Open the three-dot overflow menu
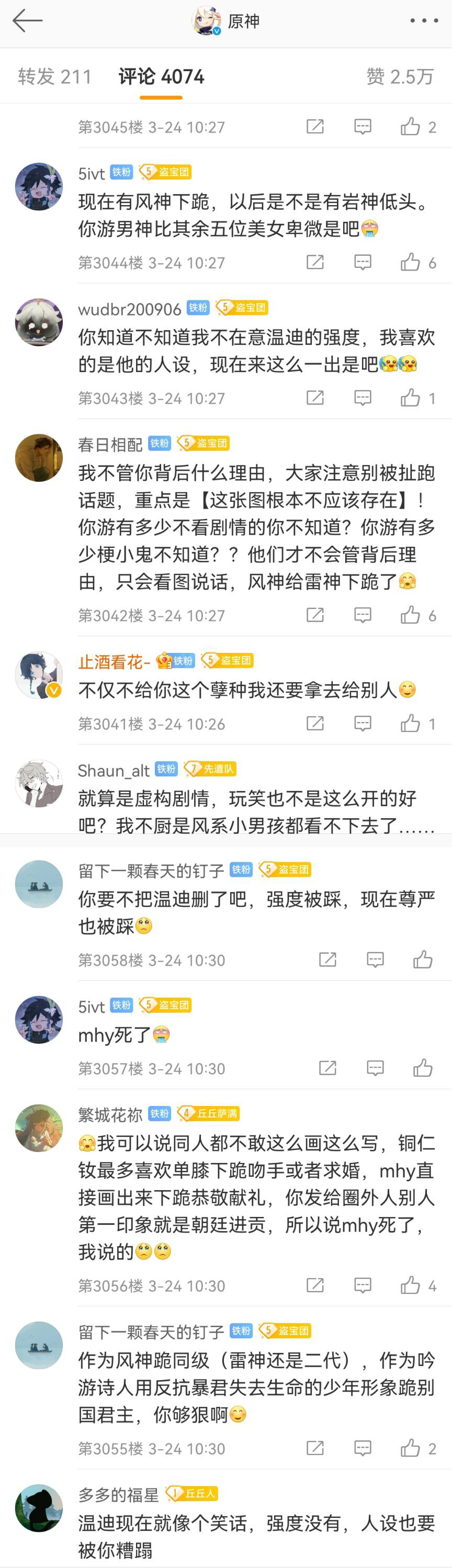The image size is (452, 1568). 423,21
